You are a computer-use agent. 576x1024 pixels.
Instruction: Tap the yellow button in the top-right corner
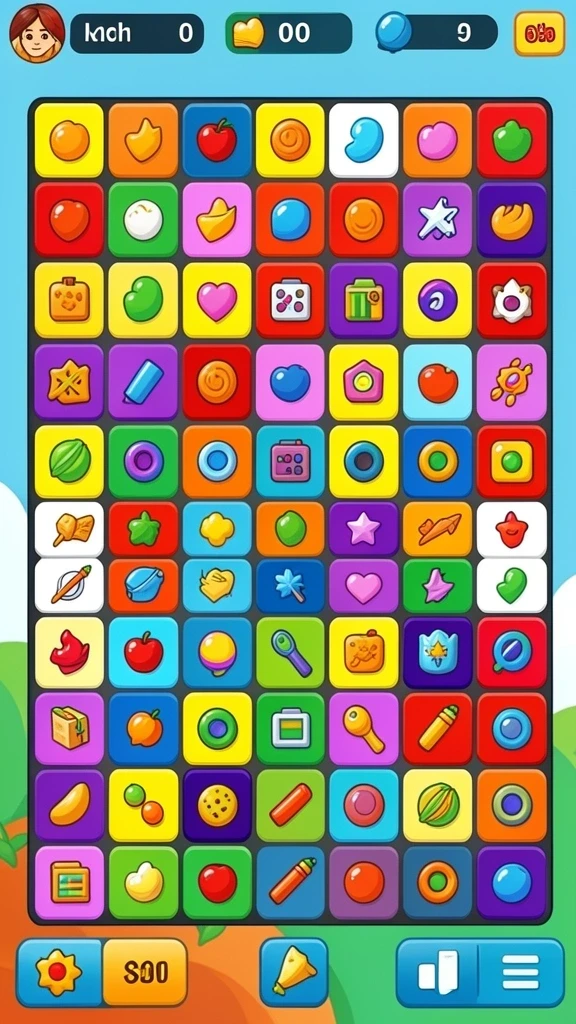[539, 33]
